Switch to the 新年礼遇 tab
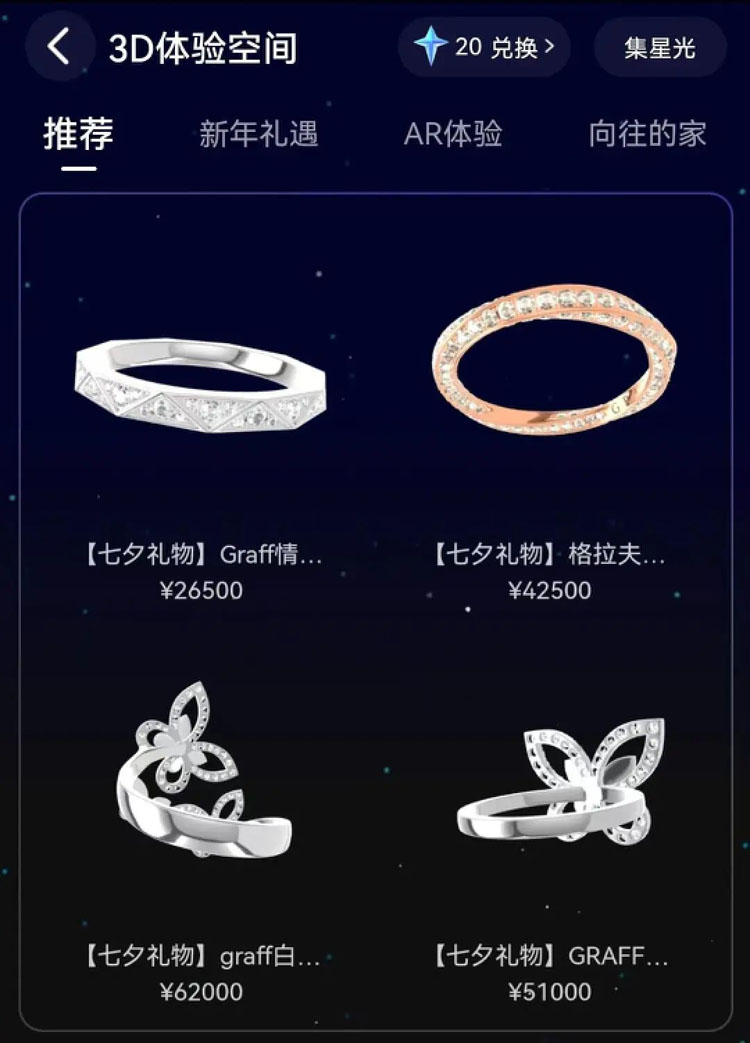This screenshot has width=750, height=1043. [x=259, y=134]
